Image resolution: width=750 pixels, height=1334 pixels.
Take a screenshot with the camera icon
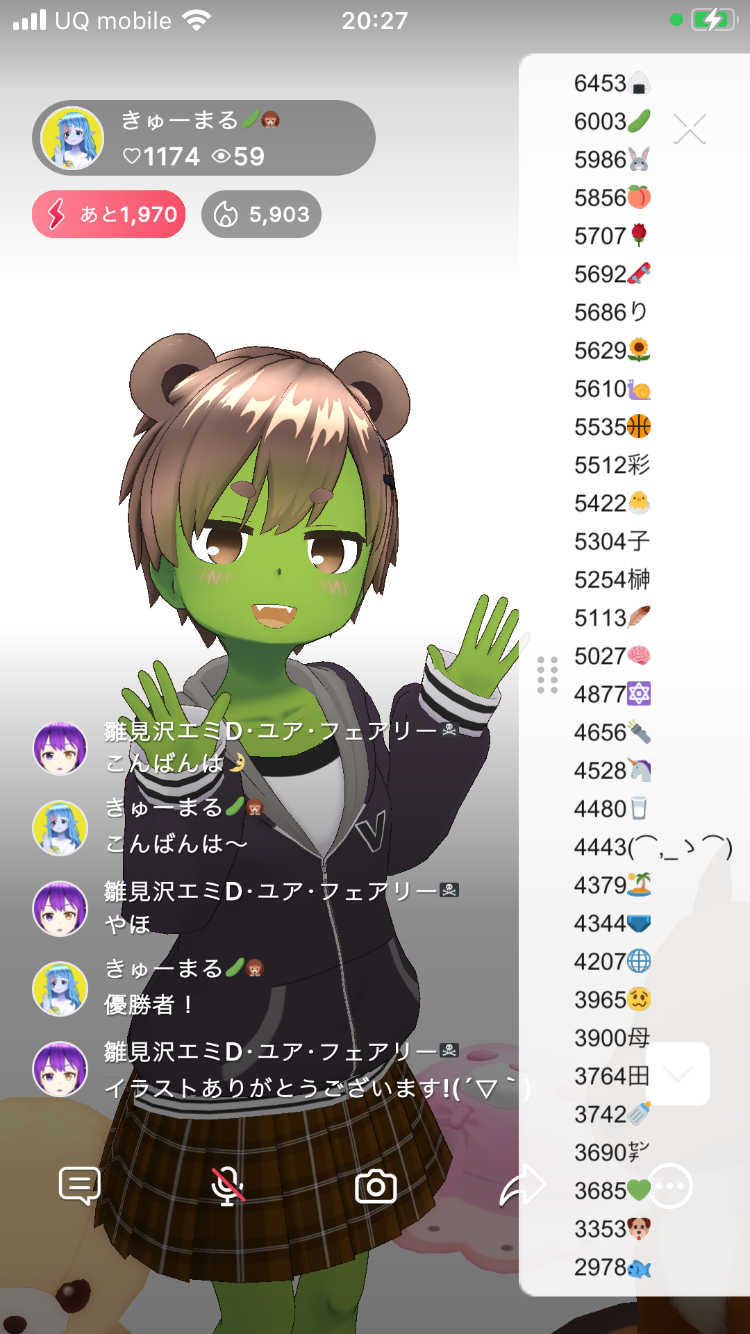[x=376, y=1187]
